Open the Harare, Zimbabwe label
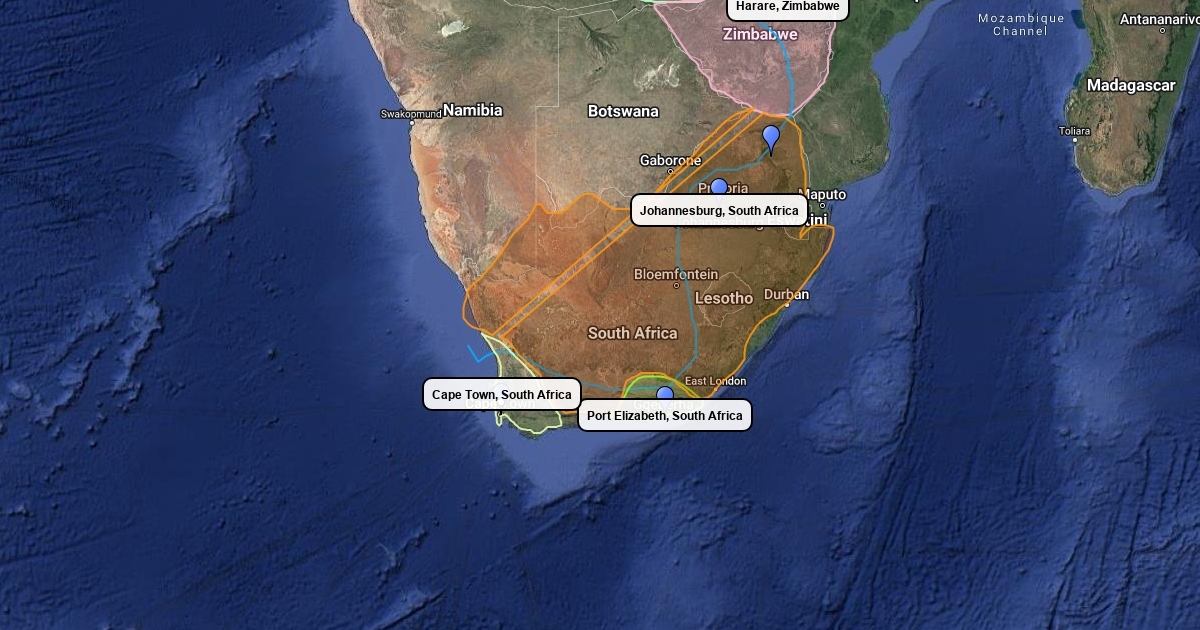 (x=787, y=7)
